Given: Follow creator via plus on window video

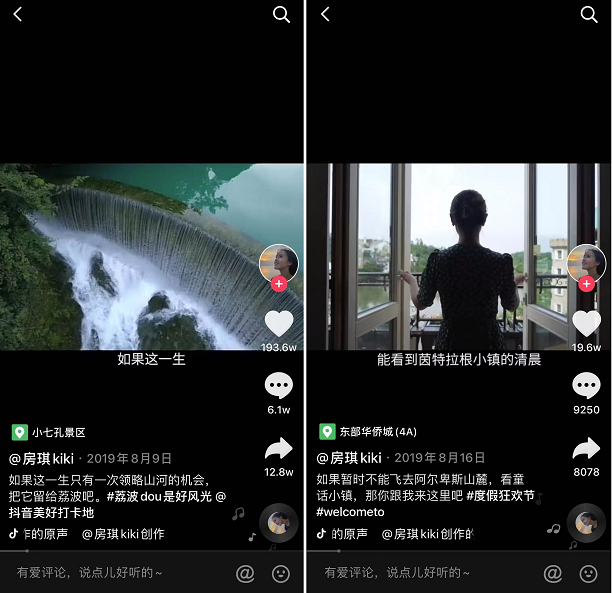Looking at the screenshot, I should click(587, 285).
